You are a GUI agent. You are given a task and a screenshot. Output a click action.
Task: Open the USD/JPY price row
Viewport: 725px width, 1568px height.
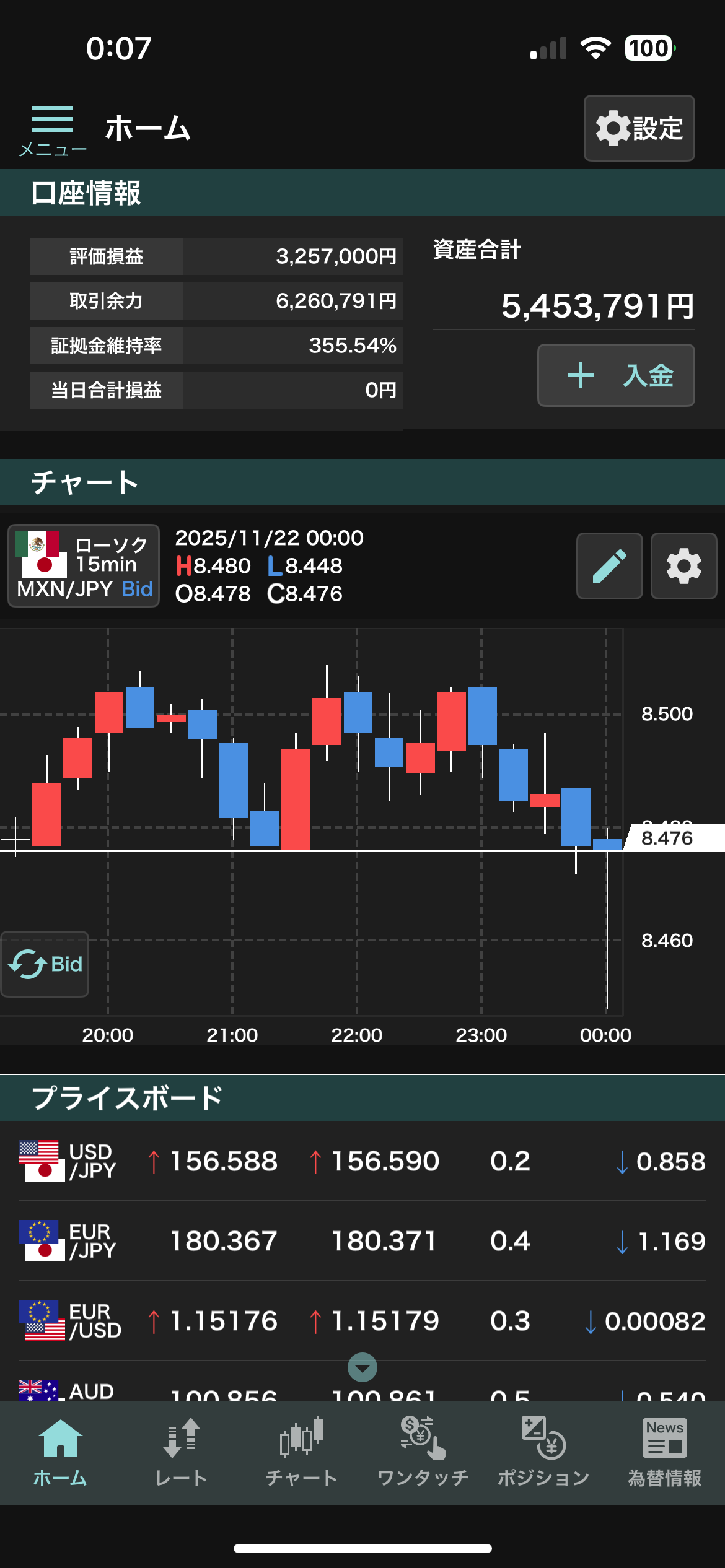pos(362,1161)
